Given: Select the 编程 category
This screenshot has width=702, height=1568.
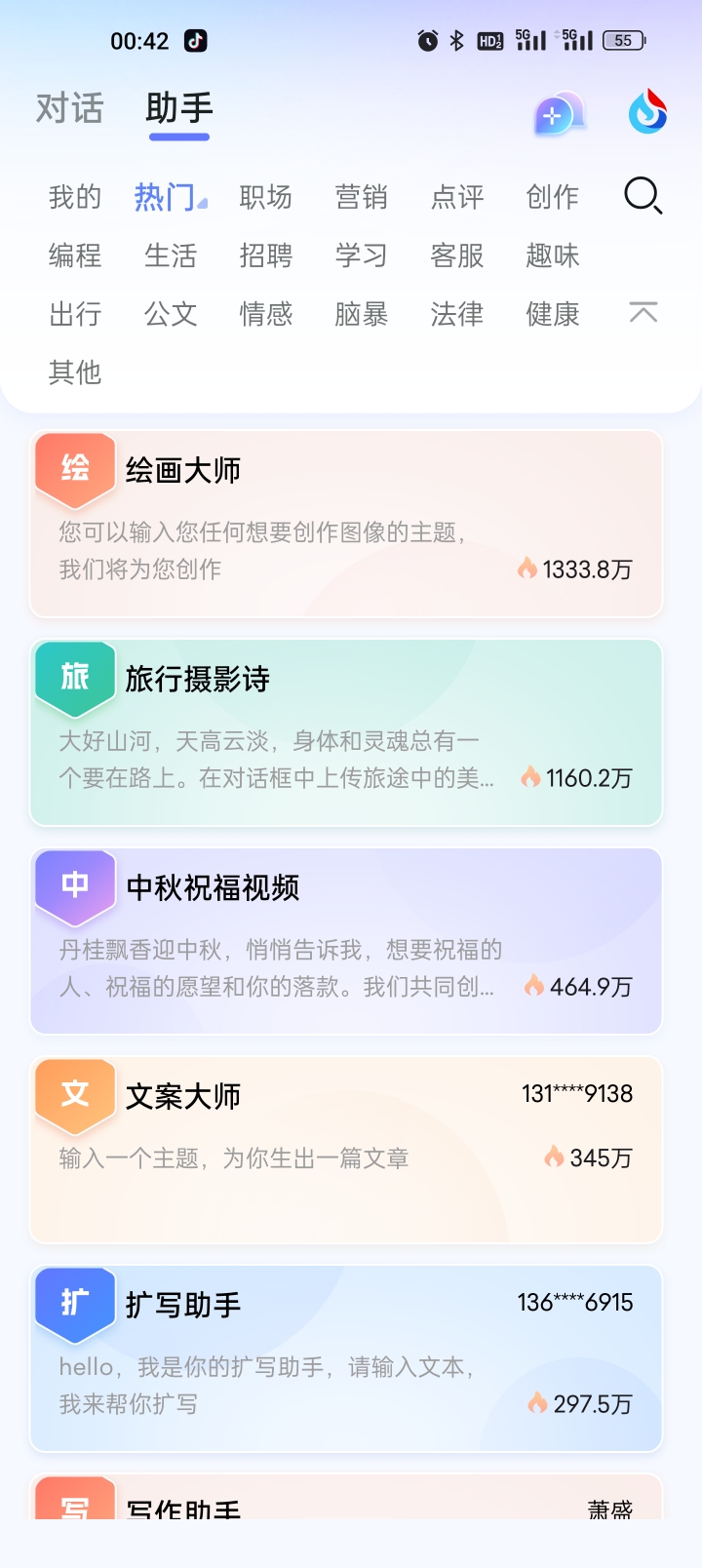Looking at the screenshot, I should [75, 255].
